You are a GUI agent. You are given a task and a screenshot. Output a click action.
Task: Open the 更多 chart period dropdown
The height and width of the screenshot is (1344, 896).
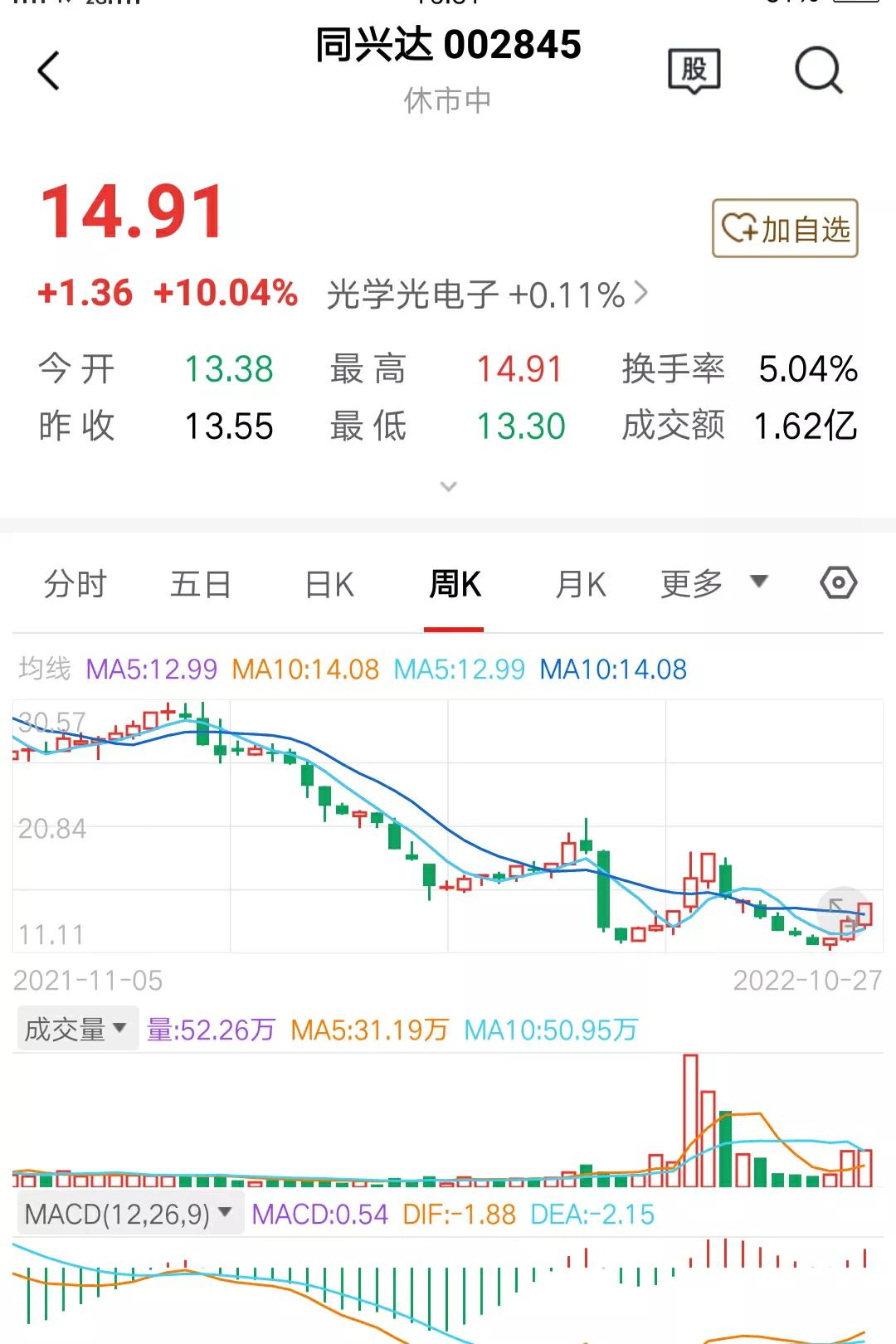(x=713, y=583)
